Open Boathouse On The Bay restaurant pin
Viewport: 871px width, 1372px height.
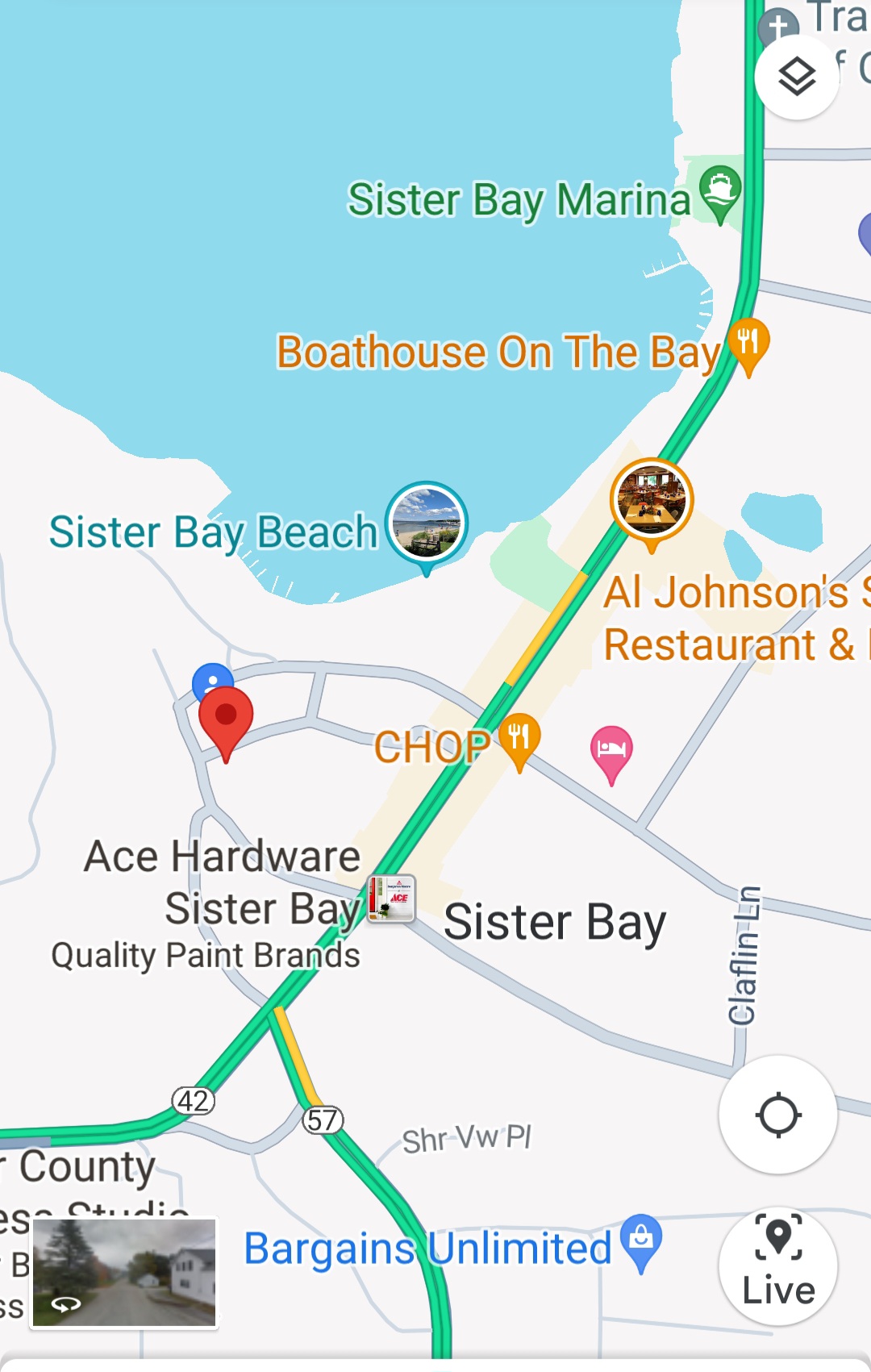pyautogui.click(x=748, y=343)
